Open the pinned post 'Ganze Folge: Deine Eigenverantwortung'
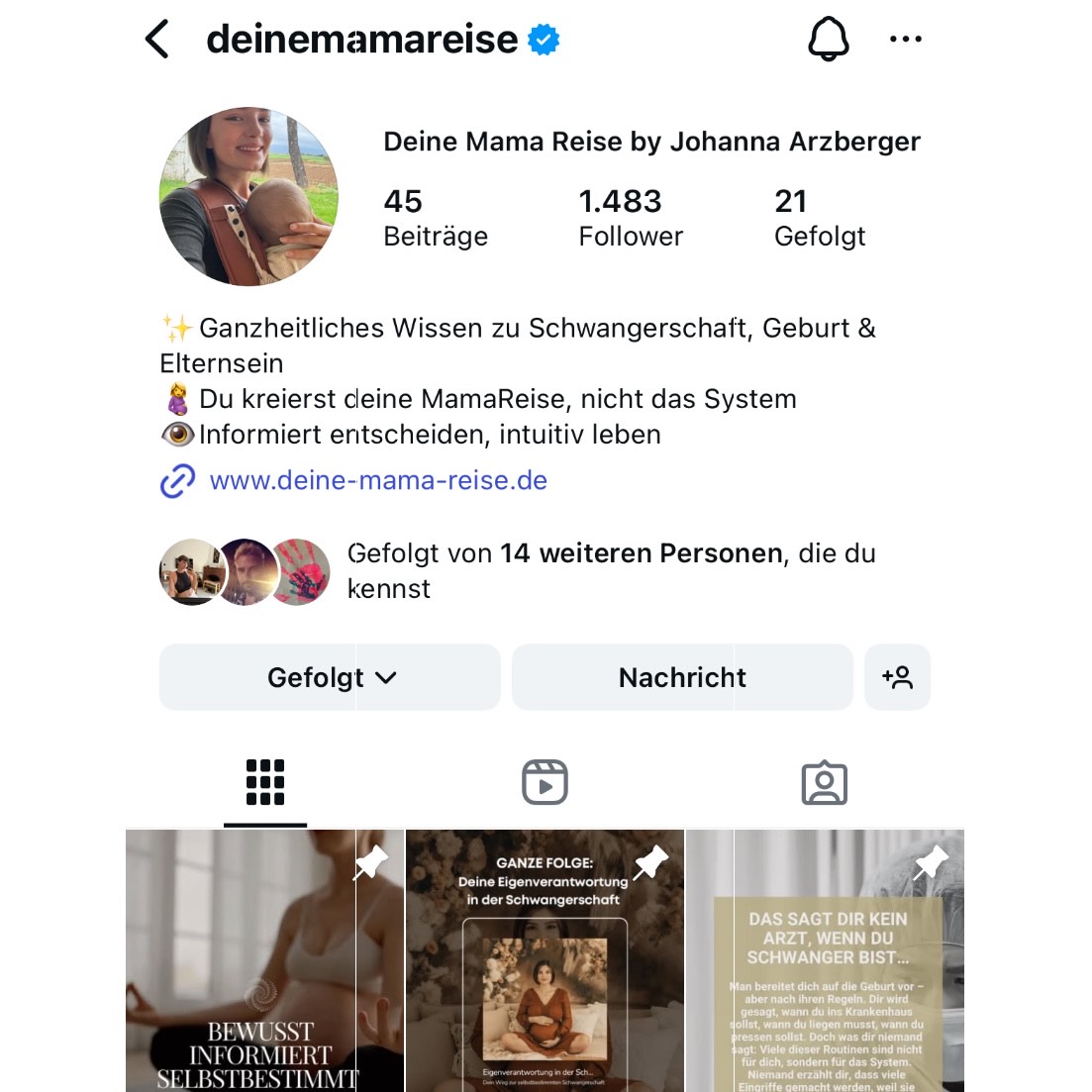This screenshot has width=1092, height=1092. (x=545, y=960)
